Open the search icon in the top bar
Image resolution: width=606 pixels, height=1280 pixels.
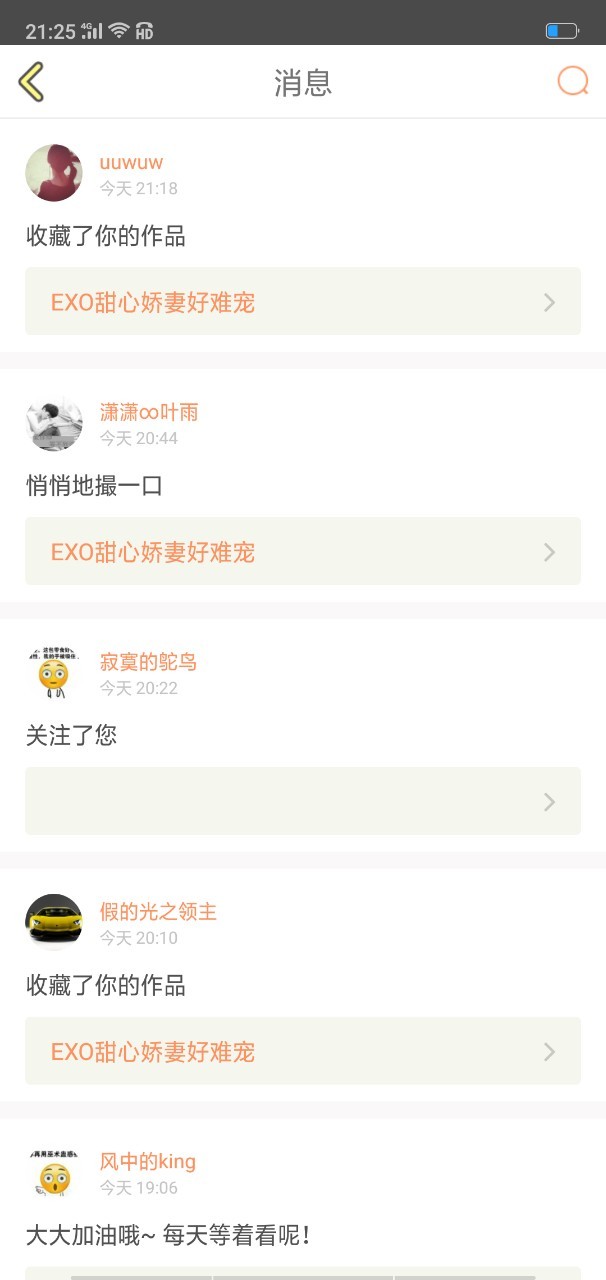tap(572, 81)
